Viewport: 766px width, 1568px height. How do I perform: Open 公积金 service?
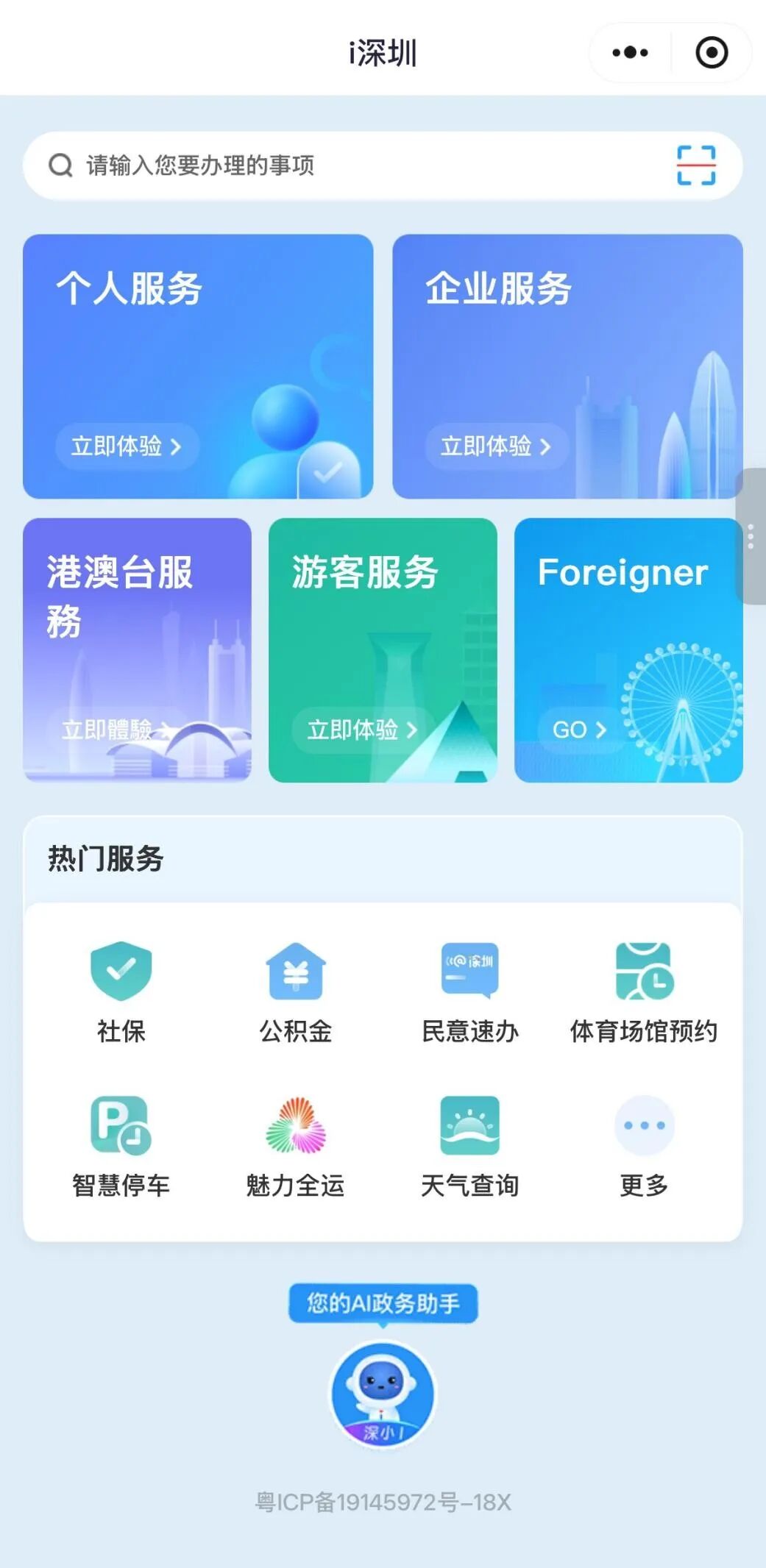[296, 991]
